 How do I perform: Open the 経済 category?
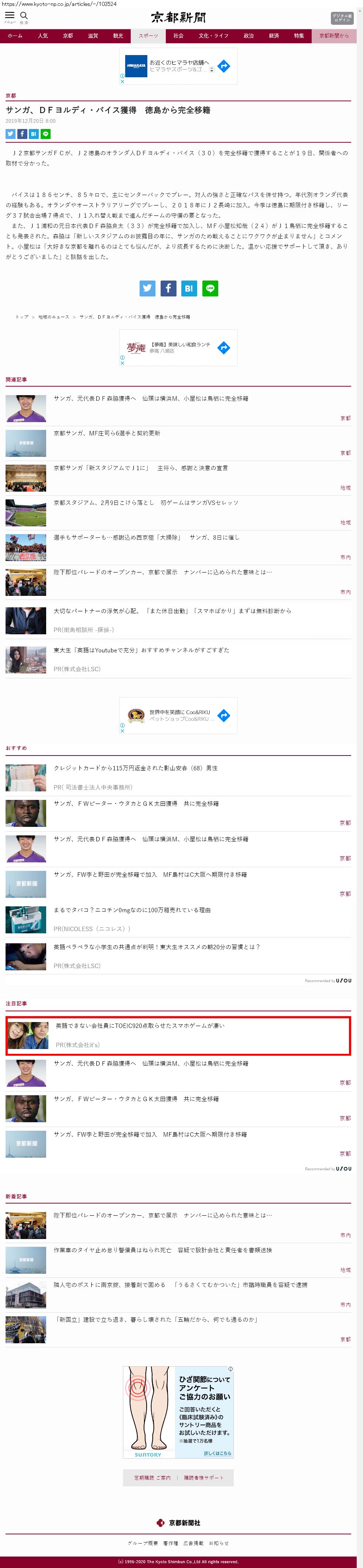274,36
